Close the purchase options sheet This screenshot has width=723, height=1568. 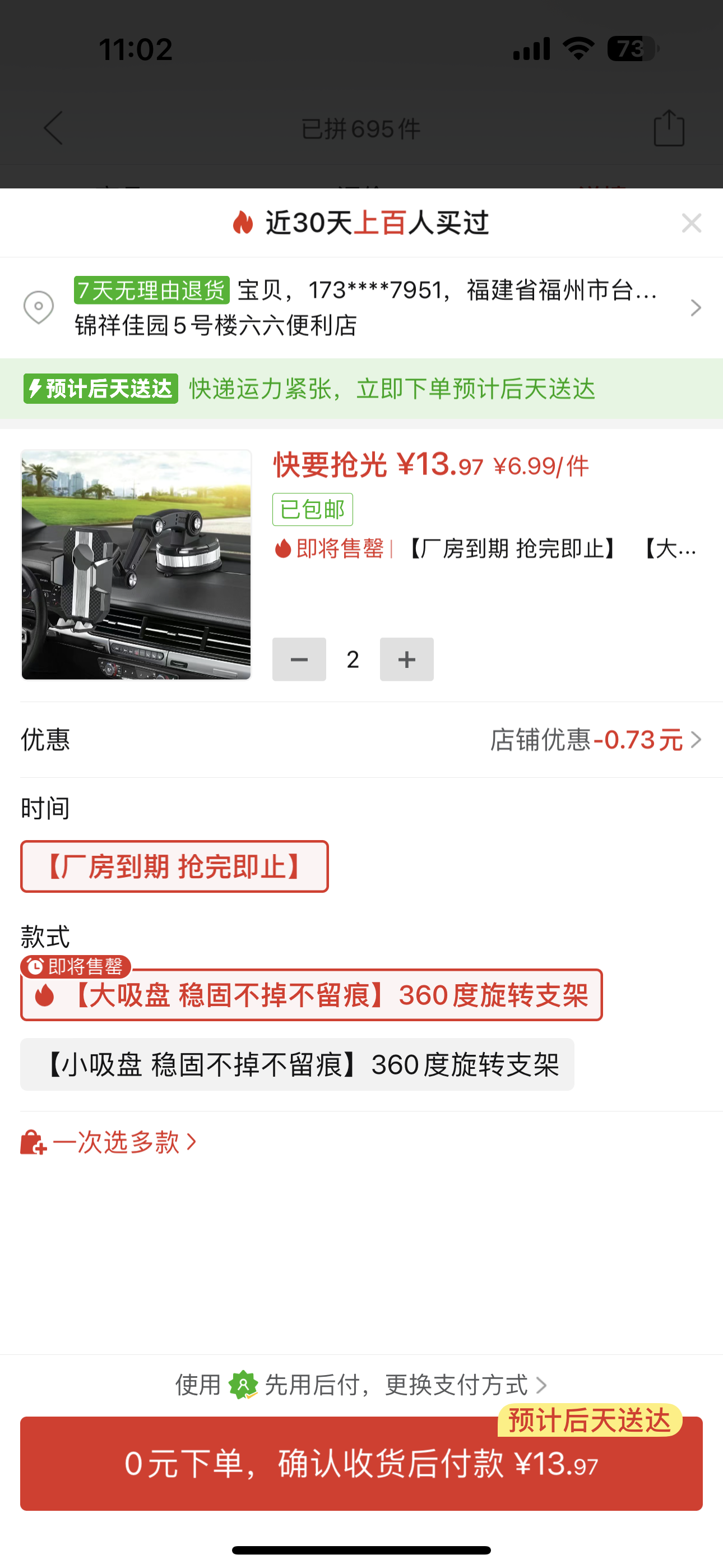coord(692,223)
